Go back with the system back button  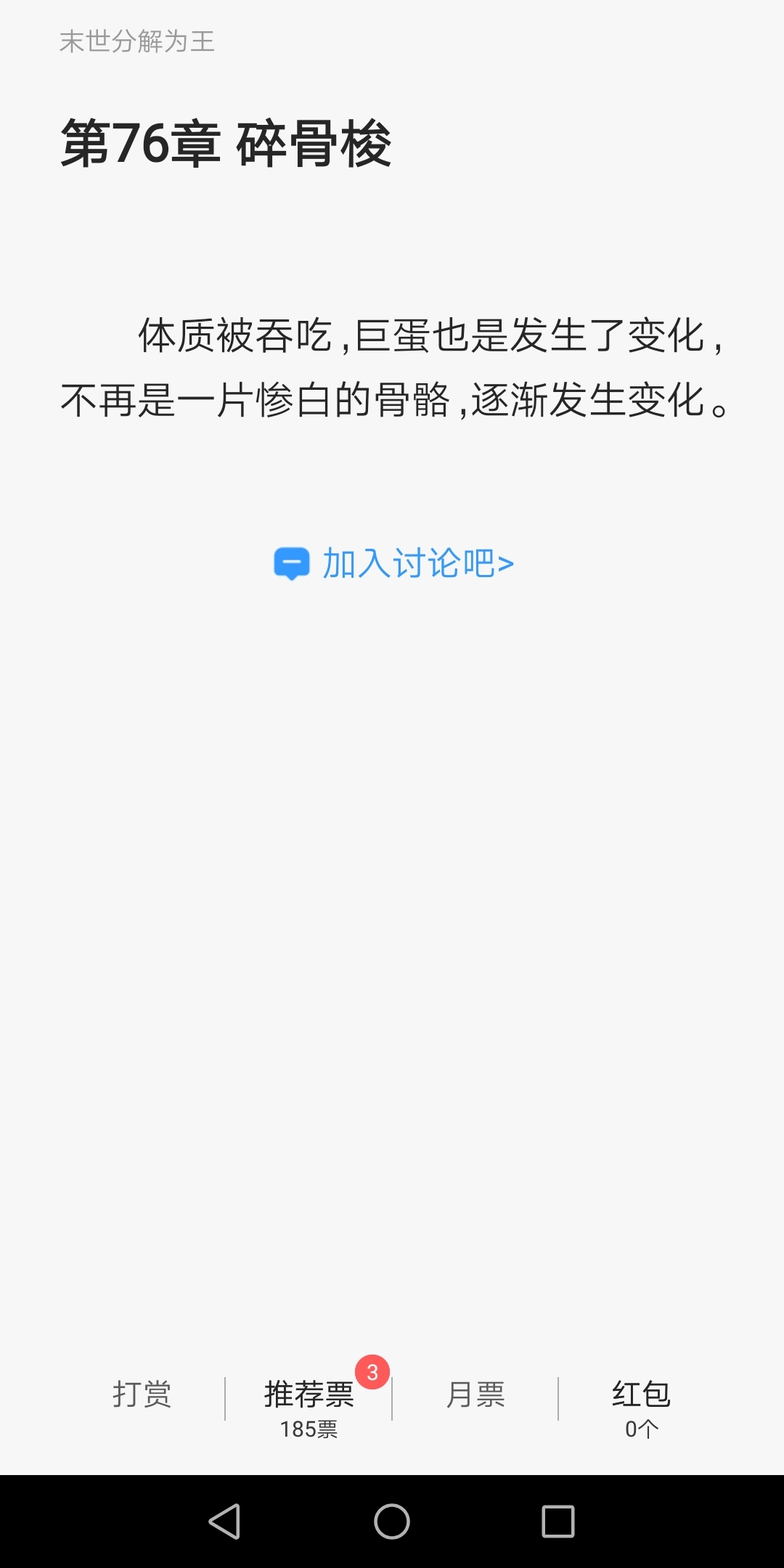pos(224,1522)
